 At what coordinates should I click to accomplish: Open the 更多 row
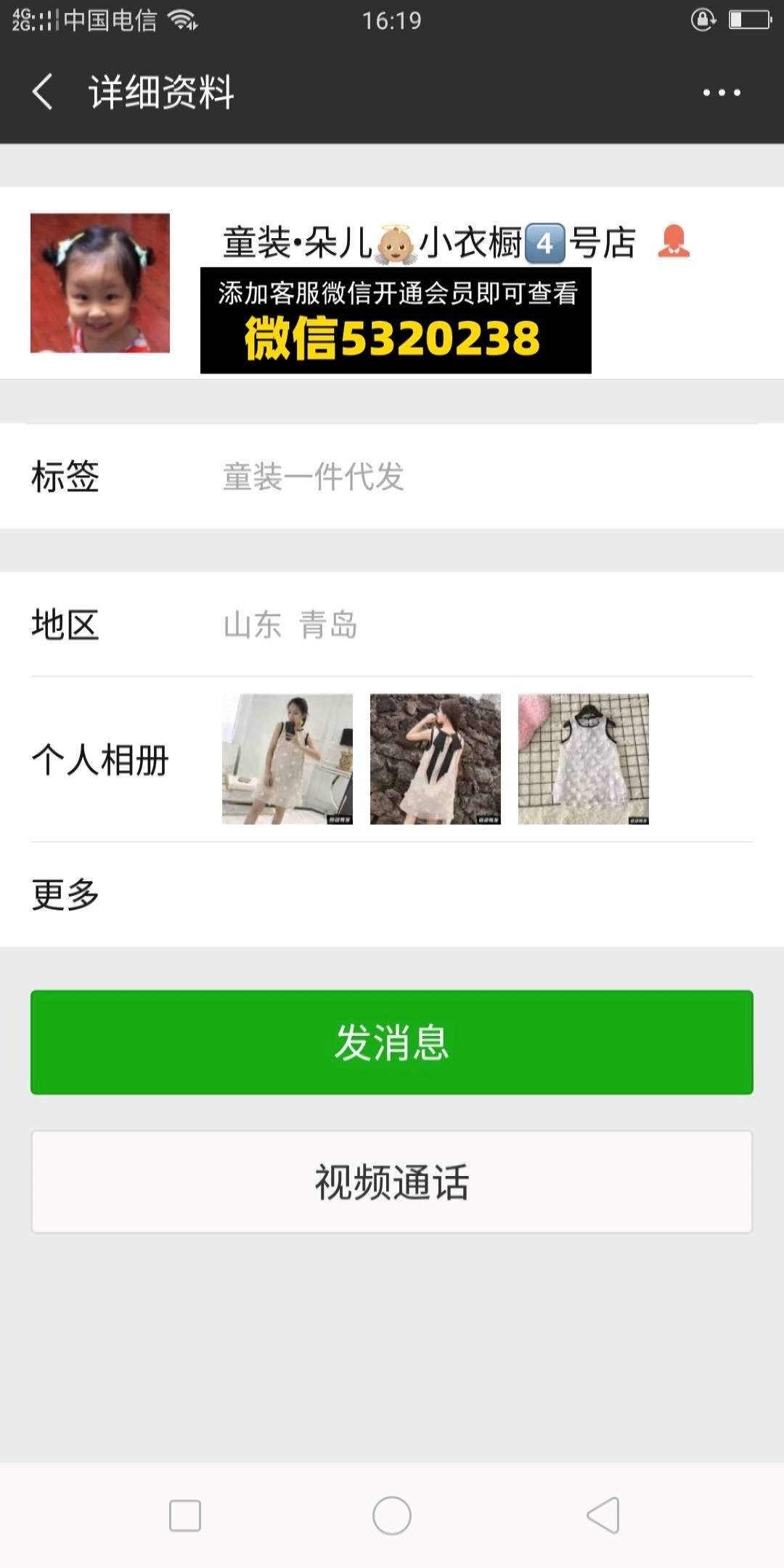(392, 894)
